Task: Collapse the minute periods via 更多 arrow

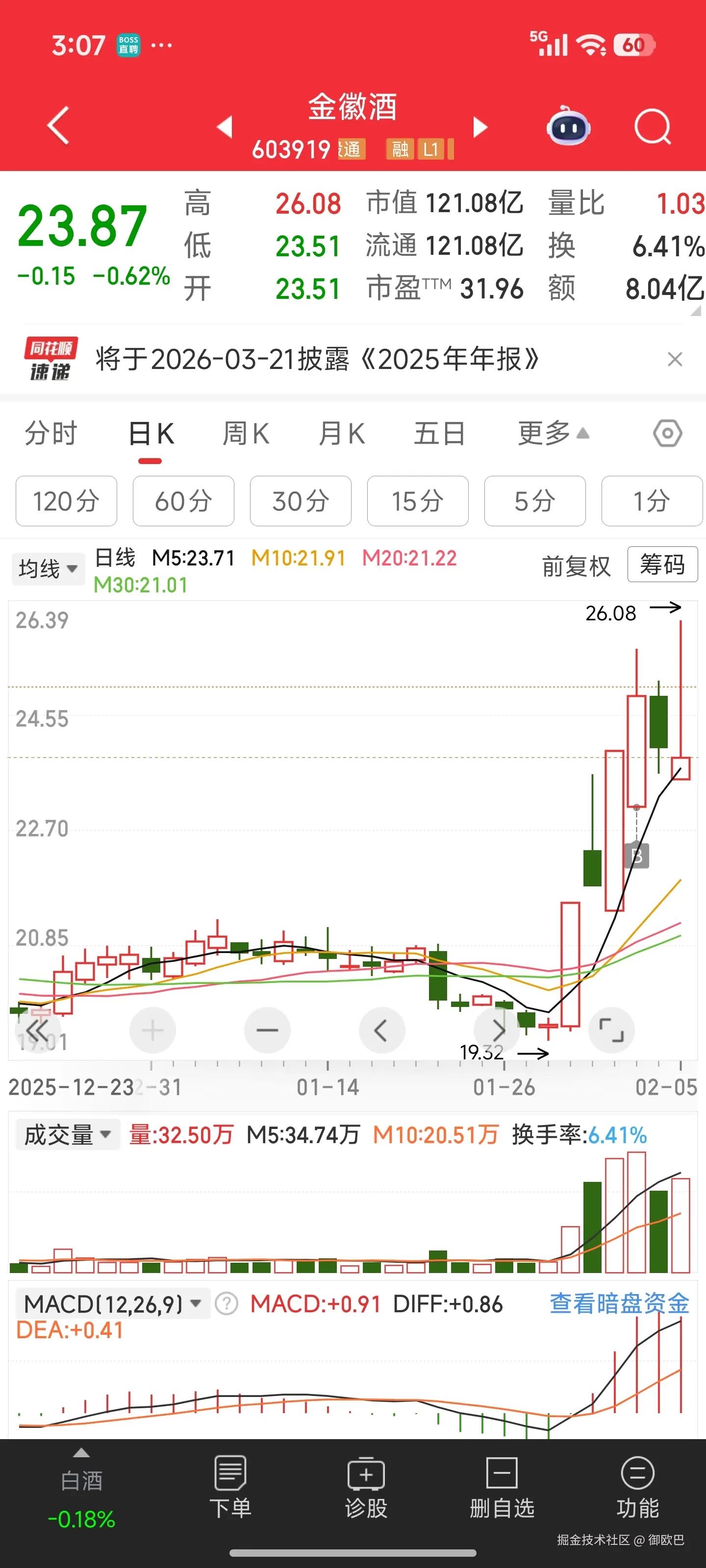Action: [552, 433]
